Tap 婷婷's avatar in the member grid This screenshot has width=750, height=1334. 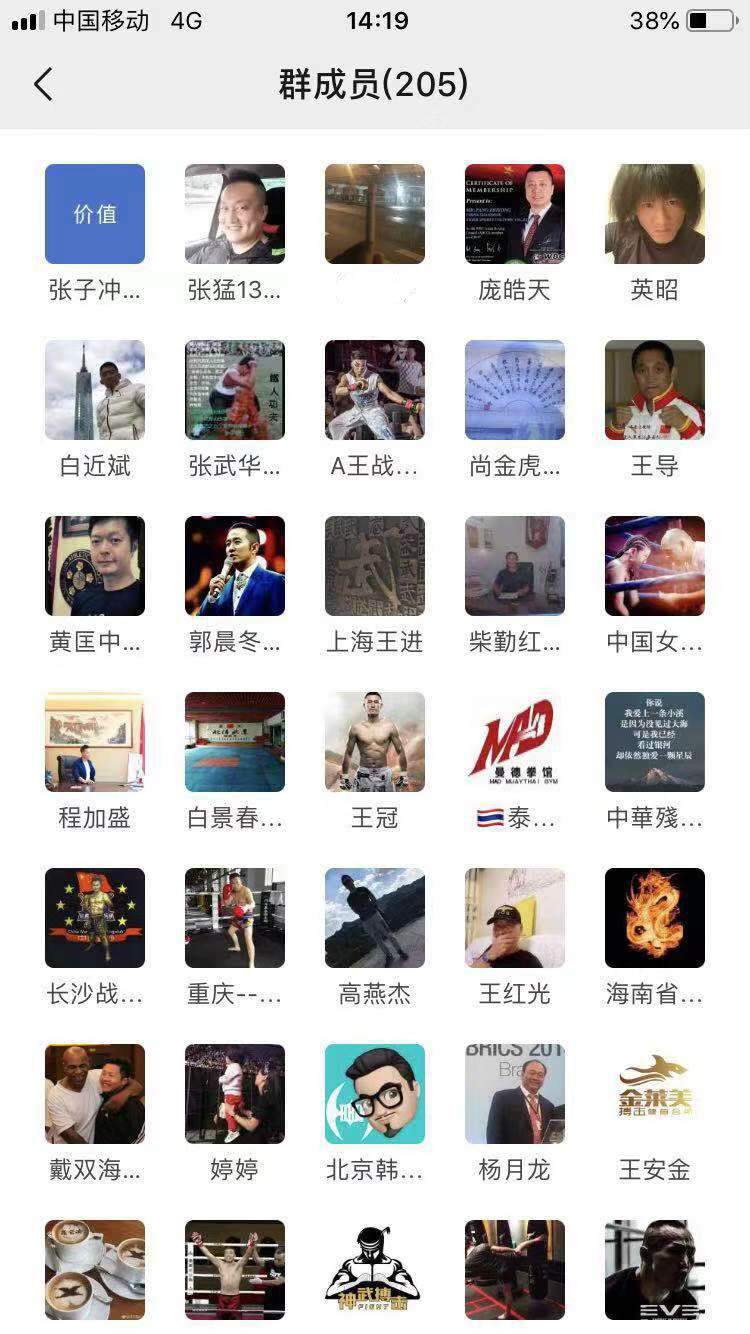pyautogui.click(x=234, y=1092)
